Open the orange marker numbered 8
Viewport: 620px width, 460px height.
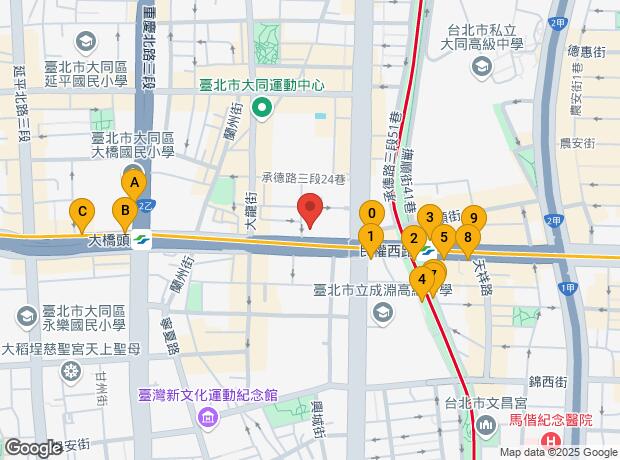pyautogui.click(x=468, y=238)
